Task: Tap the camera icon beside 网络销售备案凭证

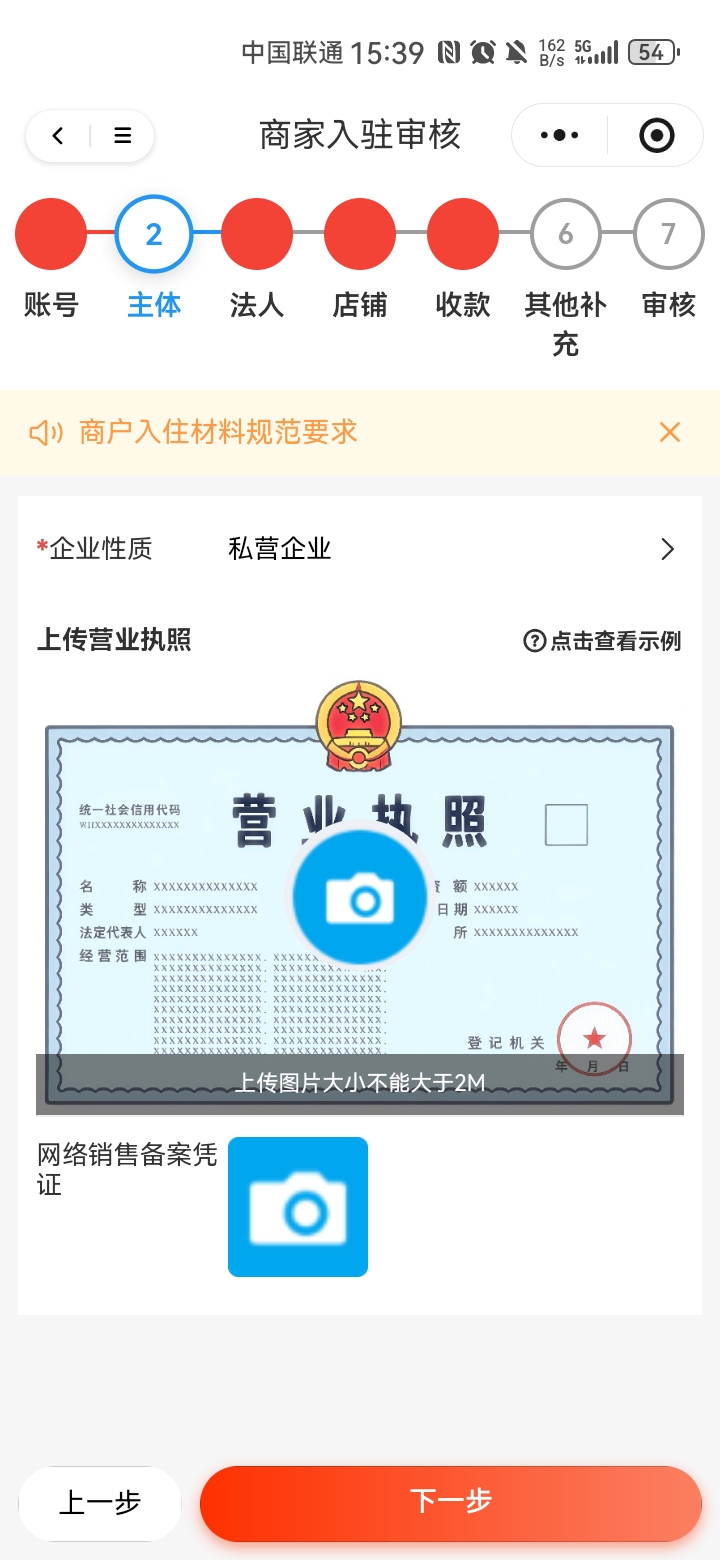Action: [297, 1206]
